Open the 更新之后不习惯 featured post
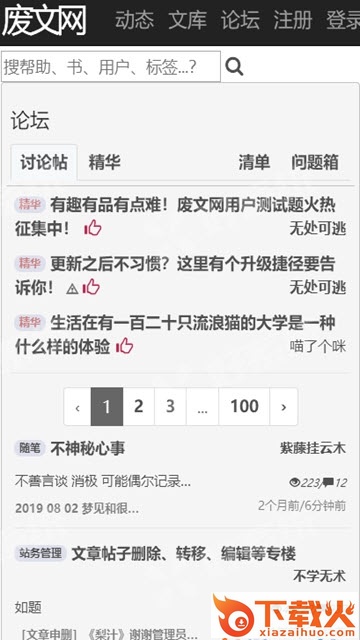Viewport: 360px width, 640px height. (x=176, y=275)
